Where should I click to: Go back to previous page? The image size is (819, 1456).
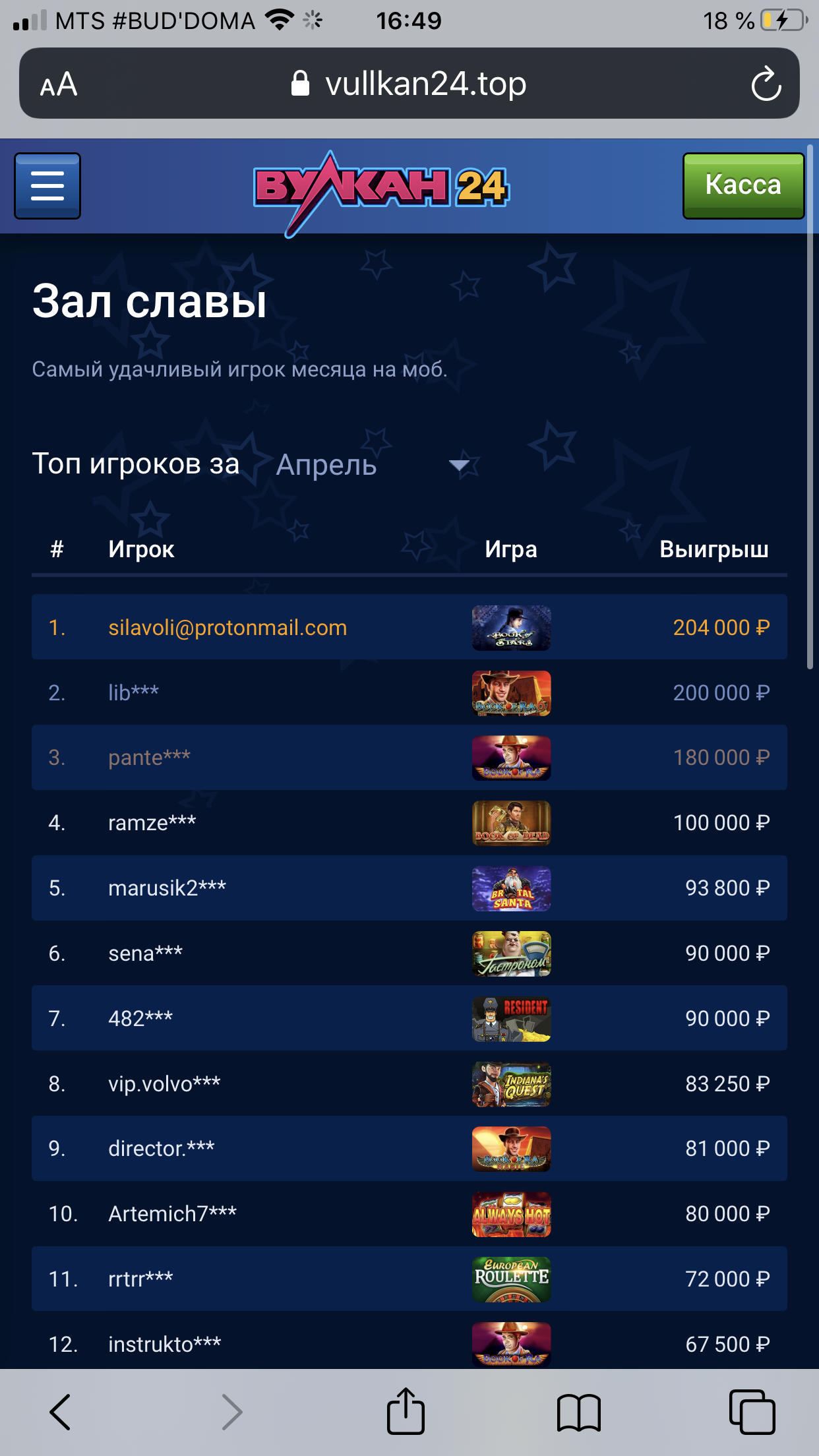coord(60,1412)
